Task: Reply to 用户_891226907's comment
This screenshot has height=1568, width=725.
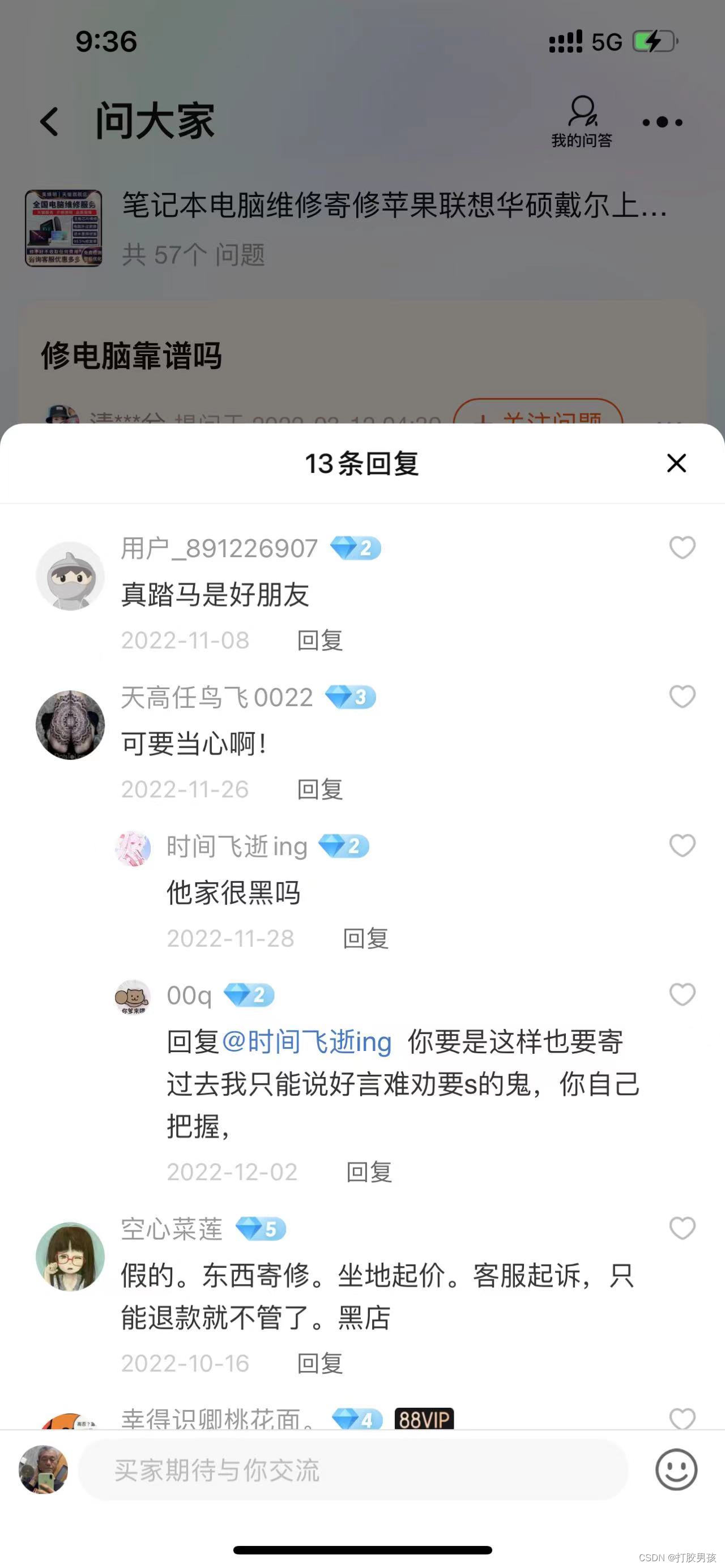Action: tap(320, 640)
